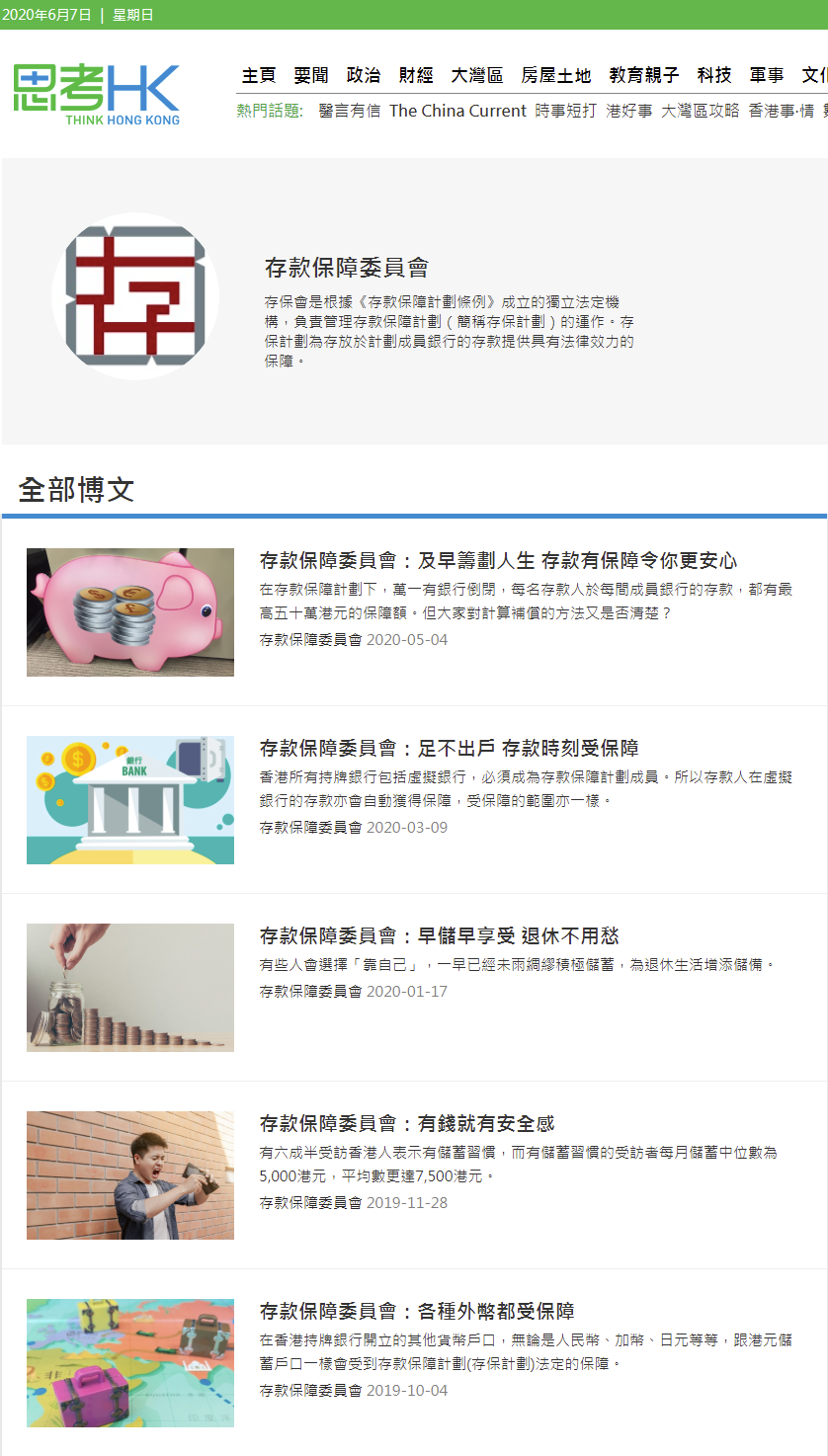Switch to 房屋土地 section
Viewport: 828px width, 1456px height.
556,76
